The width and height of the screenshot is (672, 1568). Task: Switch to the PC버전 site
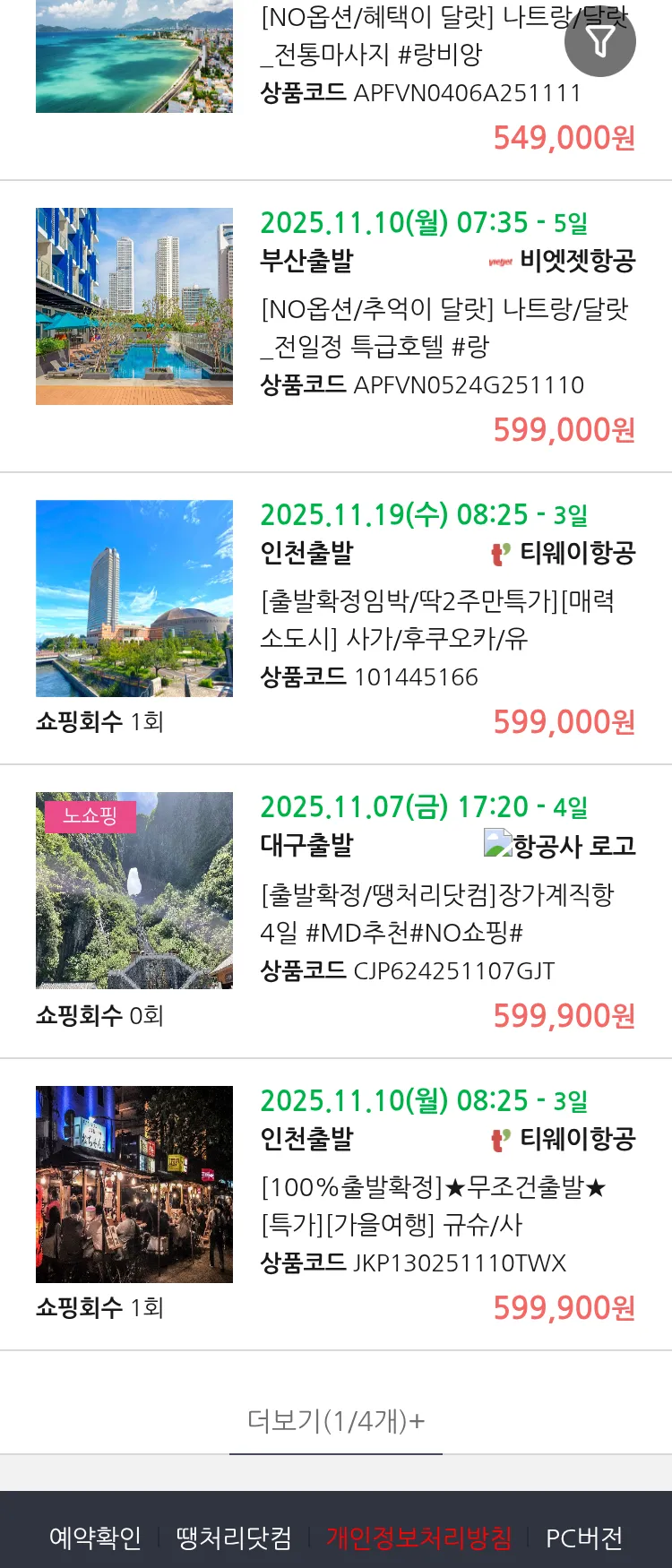click(584, 1538)
